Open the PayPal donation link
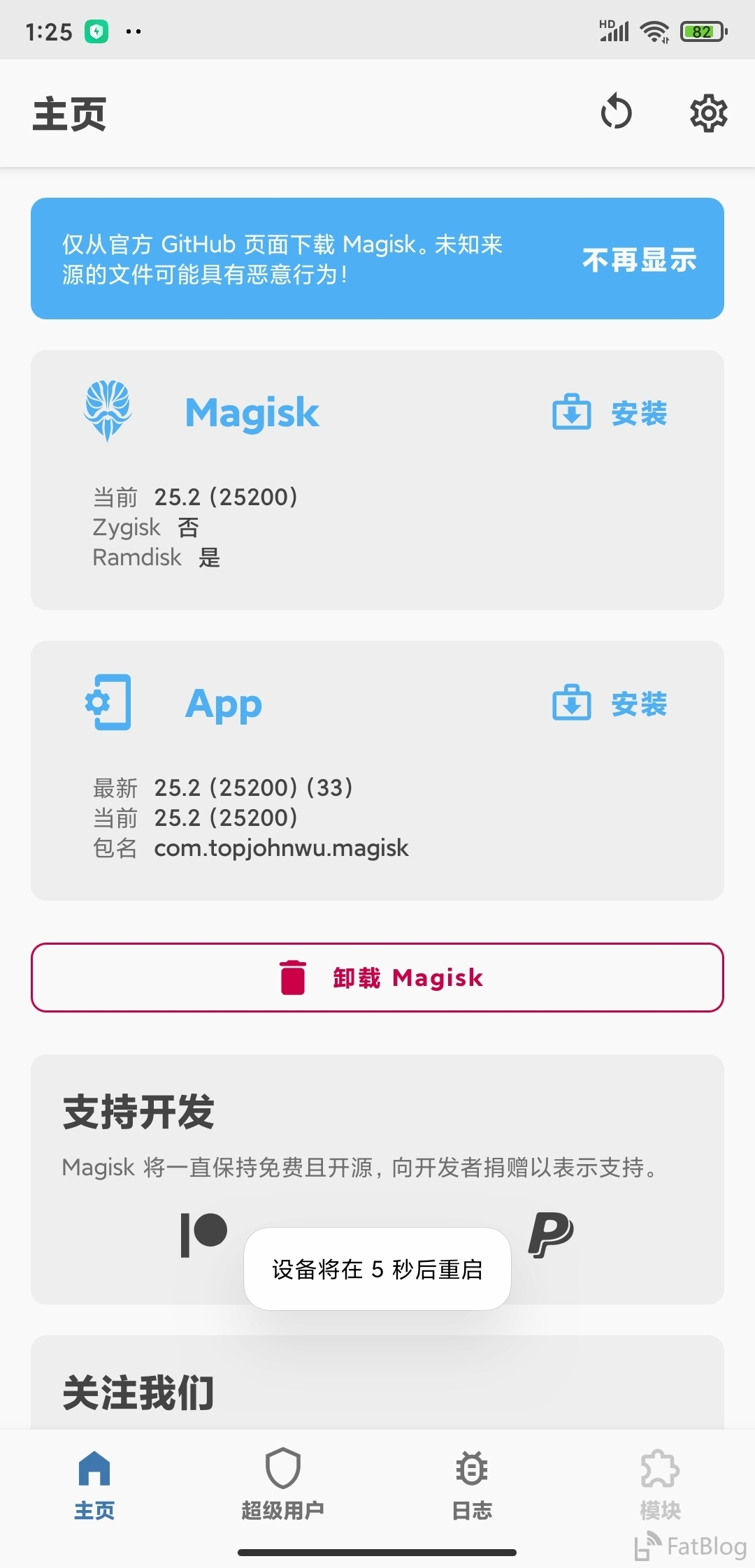Image resolution: width=755 pixels, height=1568 pixels. click(x=551, y=1235)
